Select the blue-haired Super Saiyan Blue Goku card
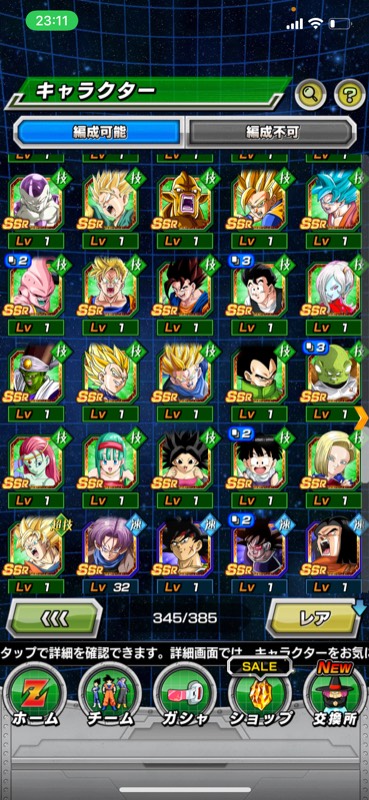Screen dimensions: 369x800 tap(334, 207)
